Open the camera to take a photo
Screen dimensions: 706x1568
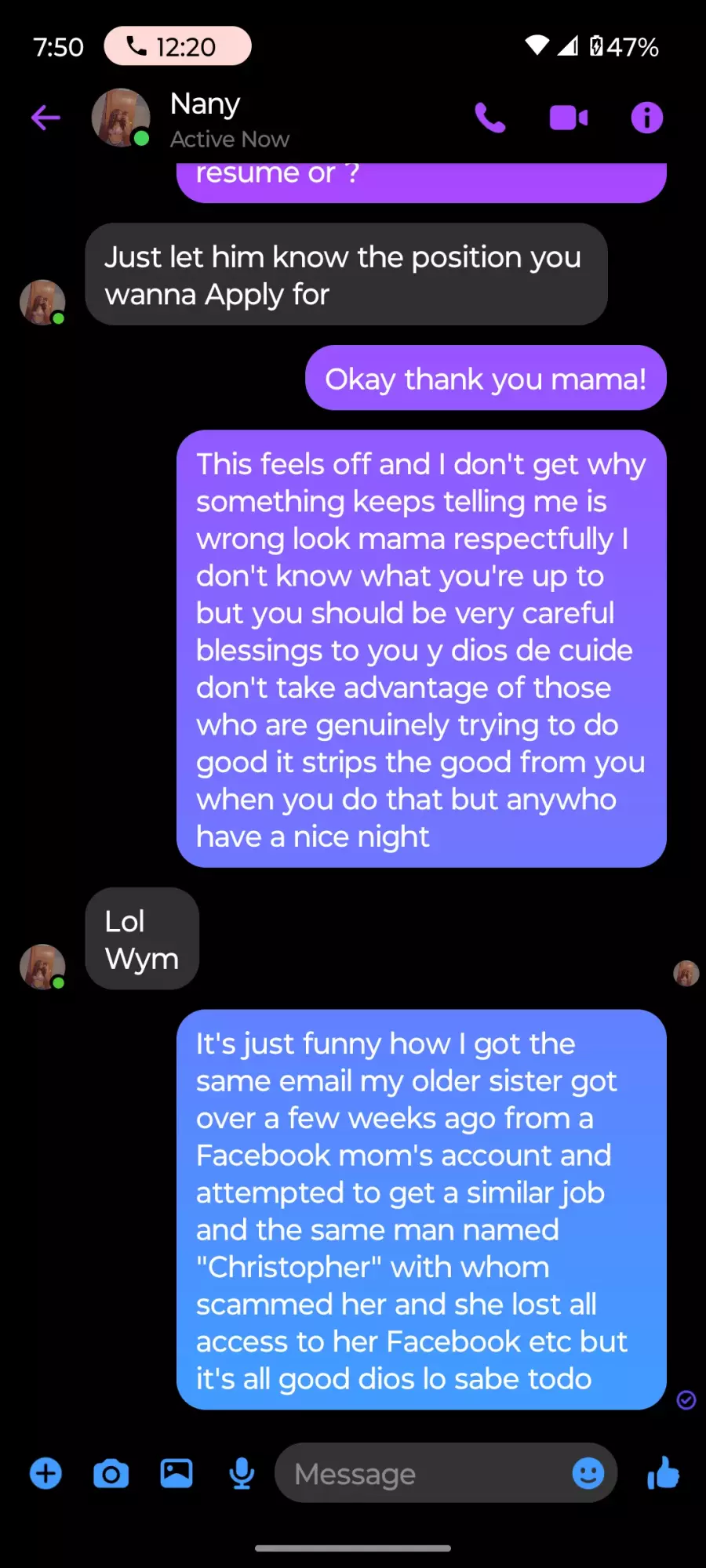[111, 1474]
